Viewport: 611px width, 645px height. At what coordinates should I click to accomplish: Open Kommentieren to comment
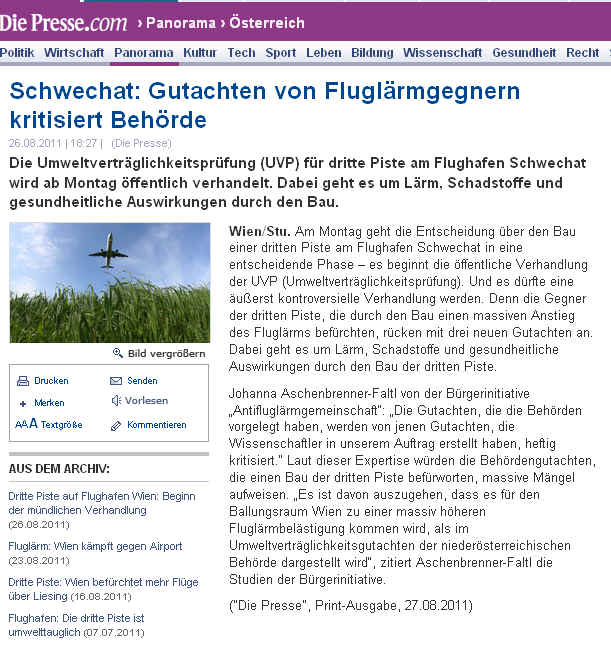pos(156,425)
